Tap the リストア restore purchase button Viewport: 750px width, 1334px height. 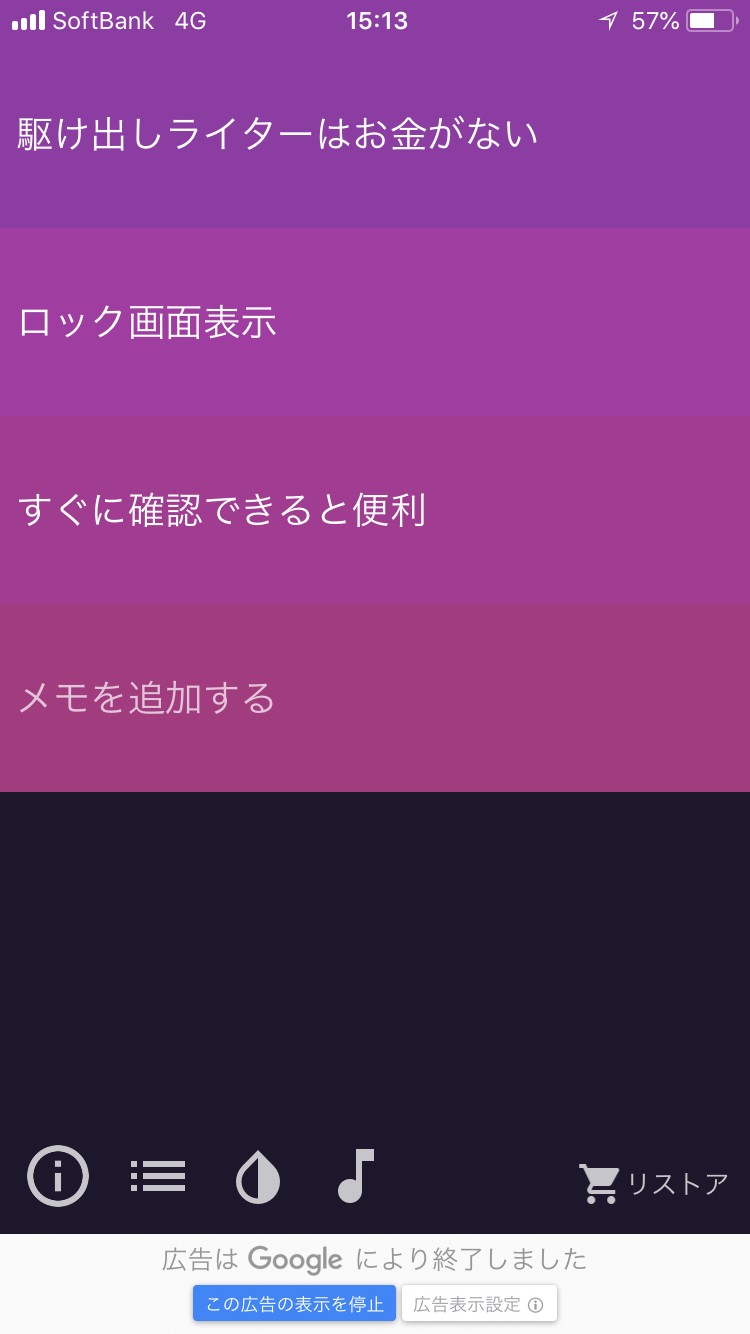point(654,1184)
